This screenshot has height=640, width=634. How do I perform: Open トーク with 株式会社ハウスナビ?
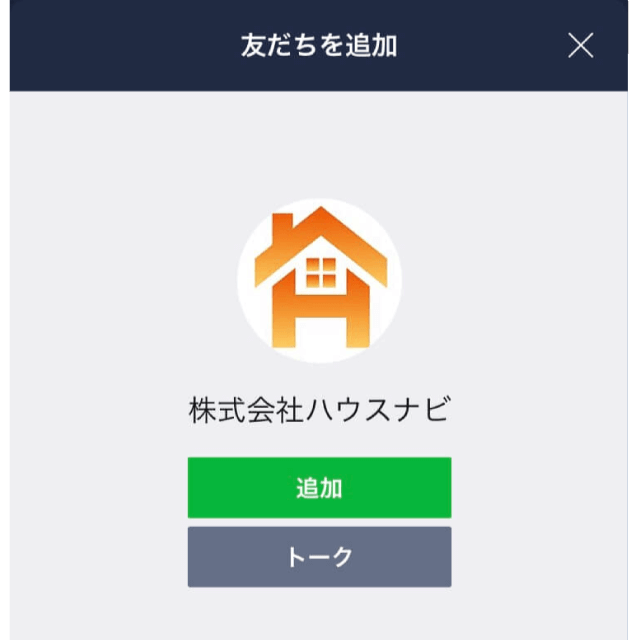pyautogui.click(x=319, y=557)
